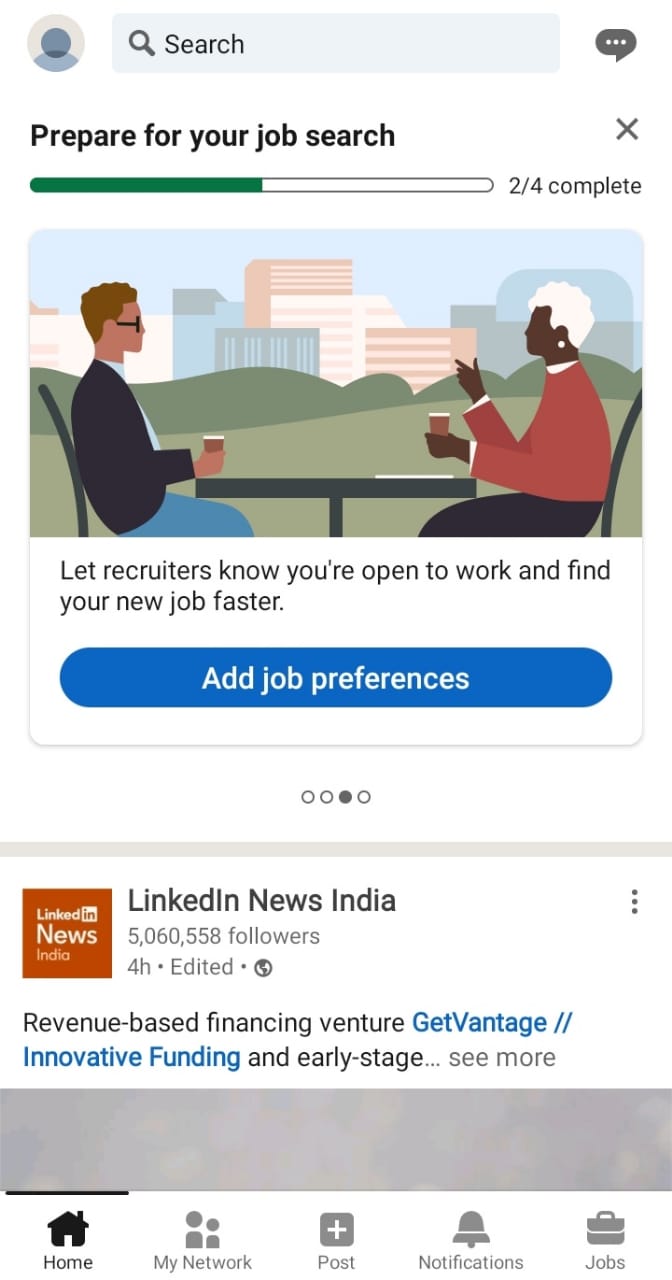Open the LinkedIn News India page
This screenshot has height=1280, width=672.
click(261, 900)
